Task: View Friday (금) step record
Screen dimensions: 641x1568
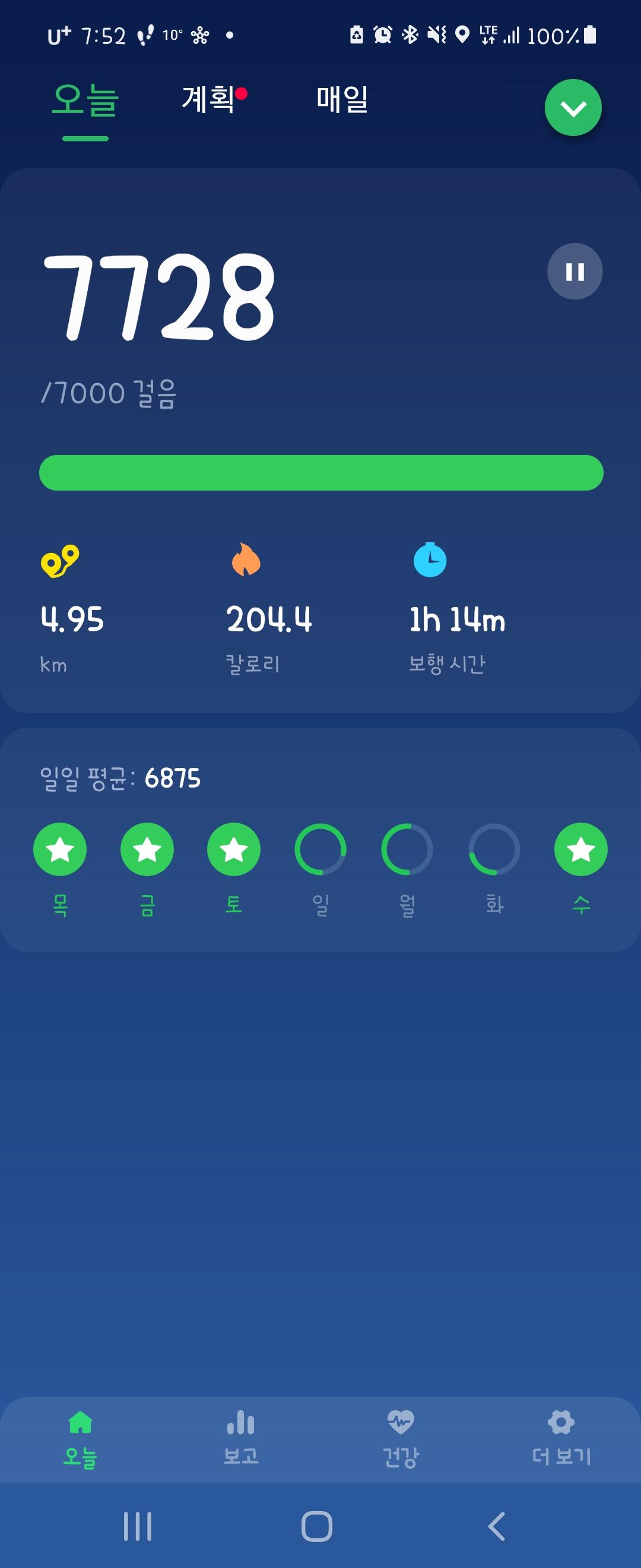Action: point(147,850)
